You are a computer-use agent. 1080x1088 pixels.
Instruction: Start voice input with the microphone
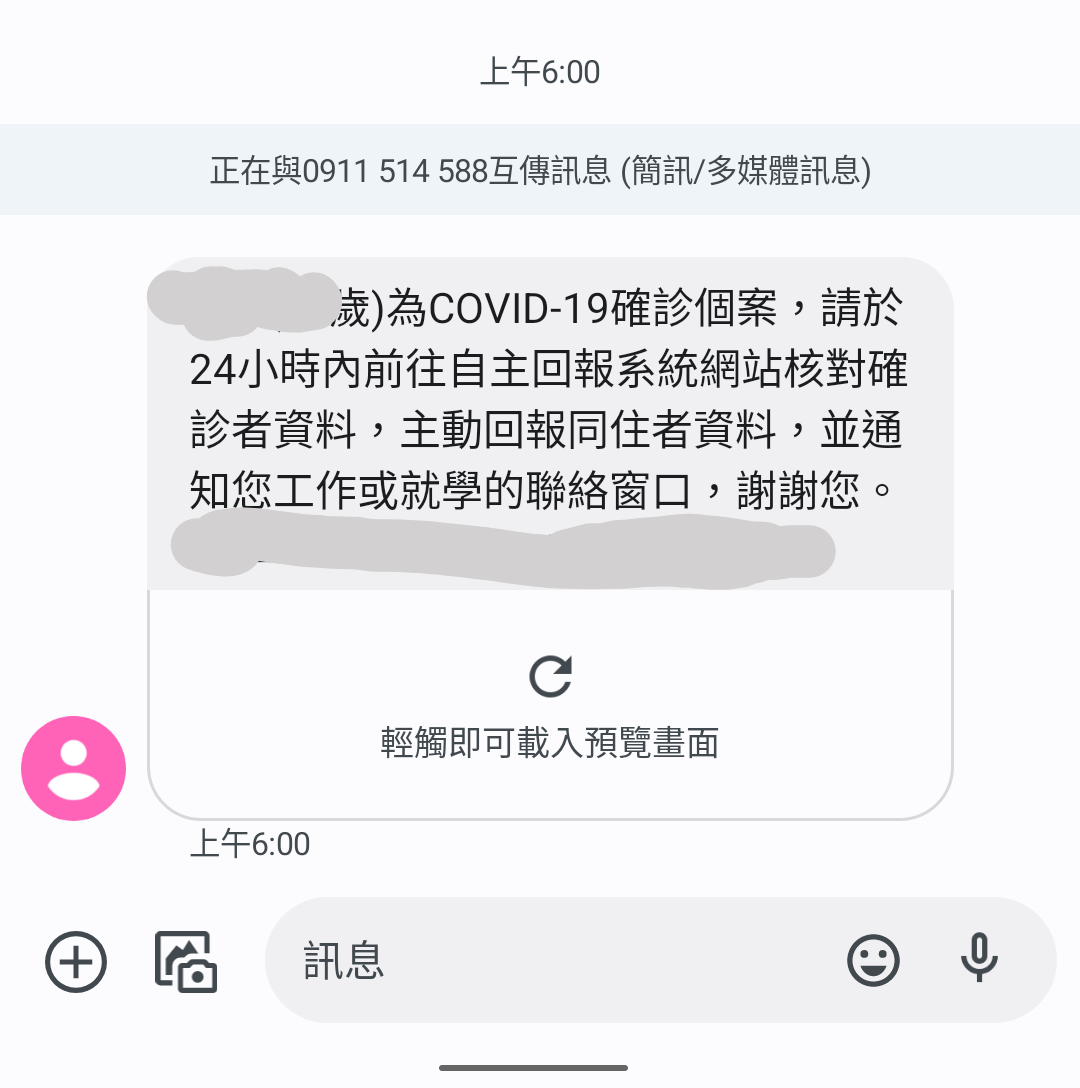point(979,958)
